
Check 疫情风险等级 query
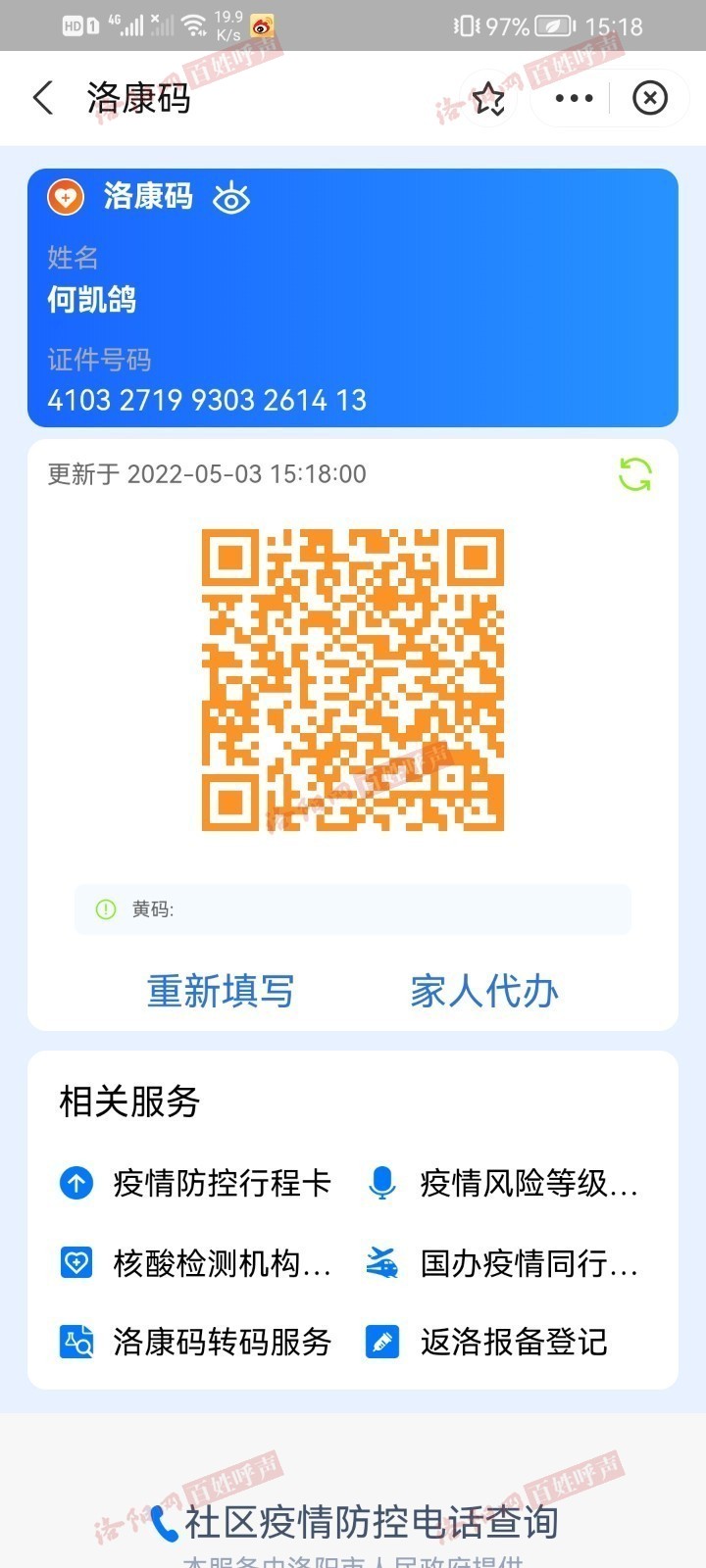(x=502, y=1183)
